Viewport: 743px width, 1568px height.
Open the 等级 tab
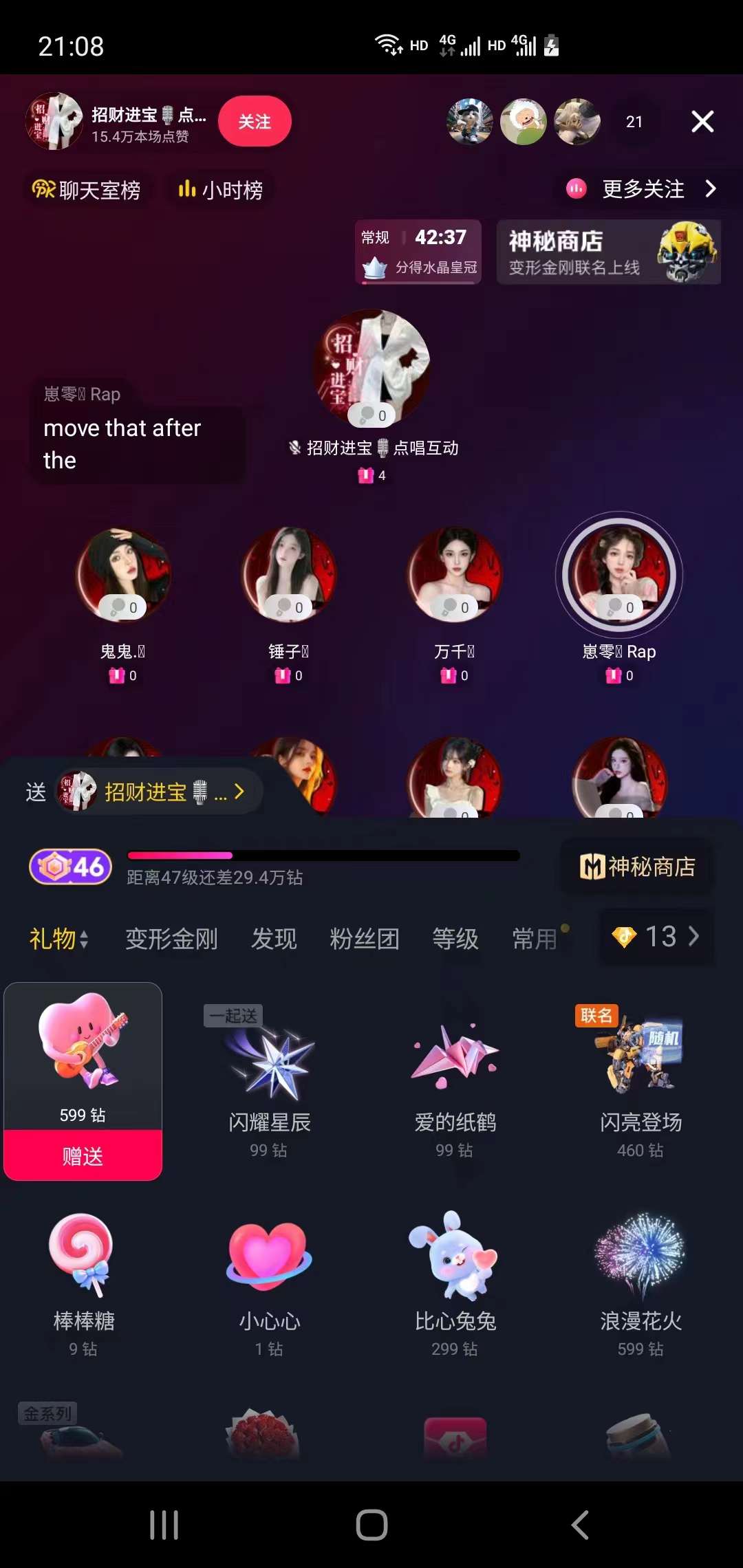click(x=455, y=939)
